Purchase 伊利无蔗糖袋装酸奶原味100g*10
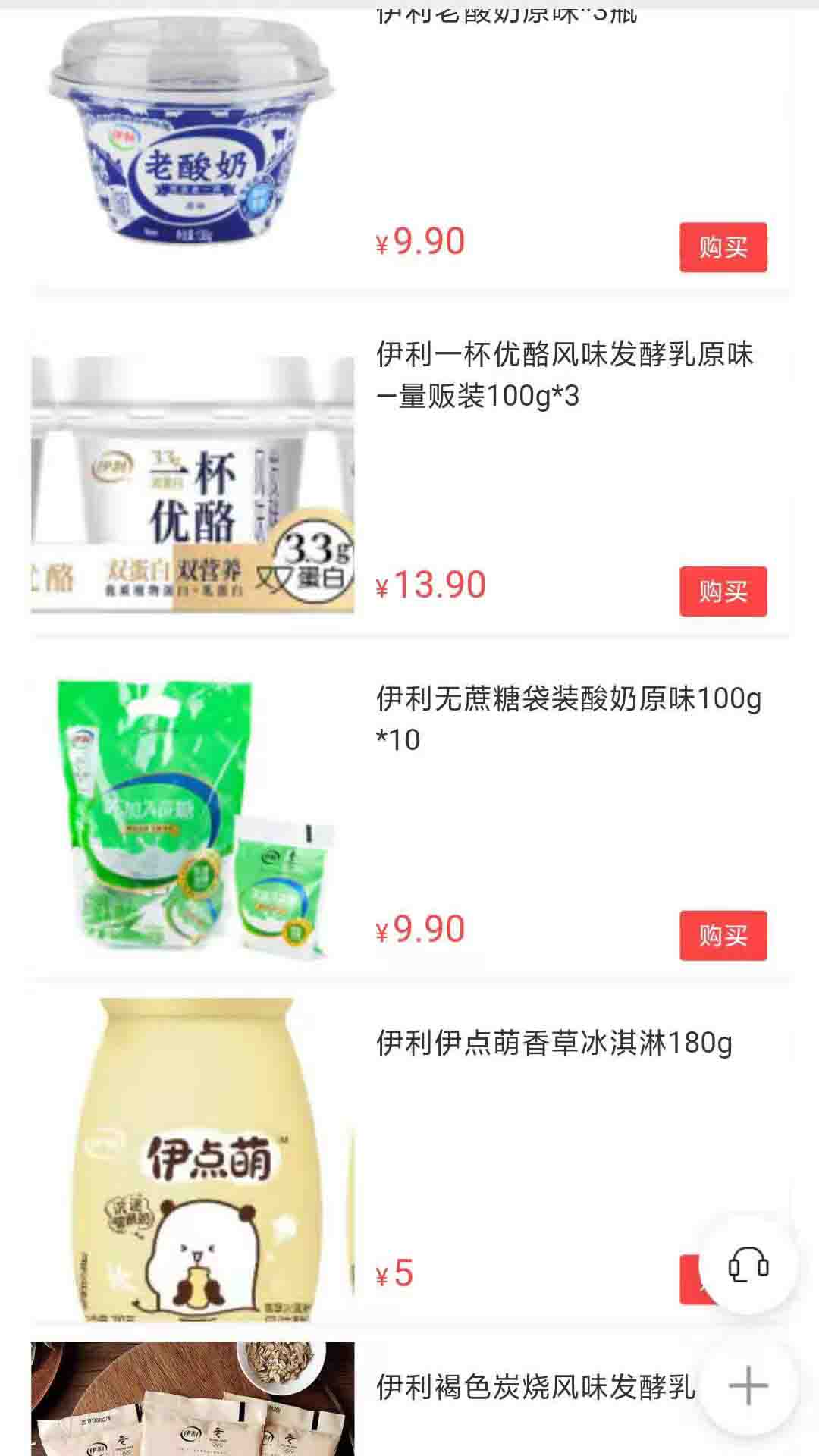This screenshot has width=819, height=1456. [x=723, y=935]
